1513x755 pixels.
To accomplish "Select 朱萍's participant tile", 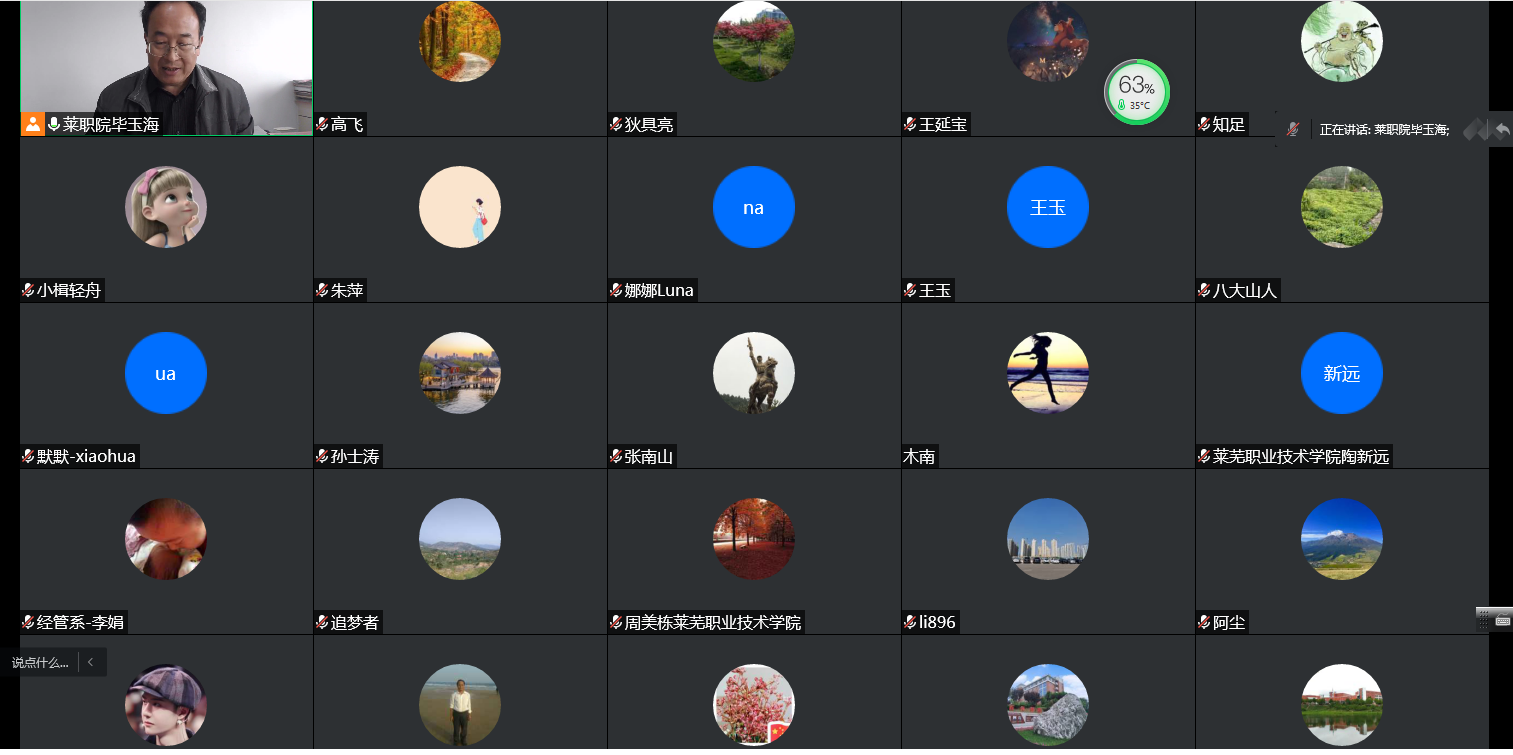I will 460,220.
